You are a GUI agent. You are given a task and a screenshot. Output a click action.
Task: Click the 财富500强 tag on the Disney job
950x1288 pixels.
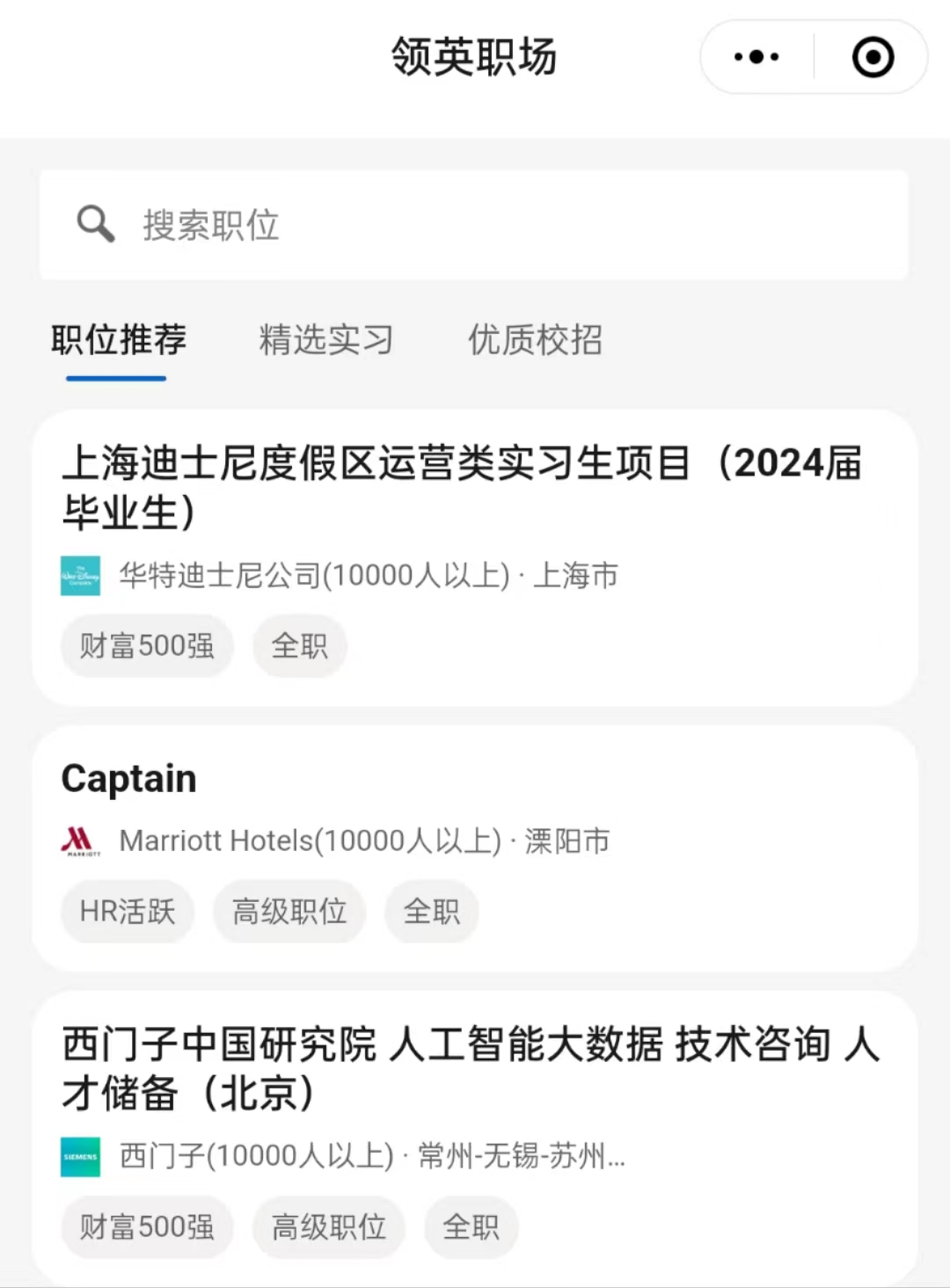coord(146,646)
